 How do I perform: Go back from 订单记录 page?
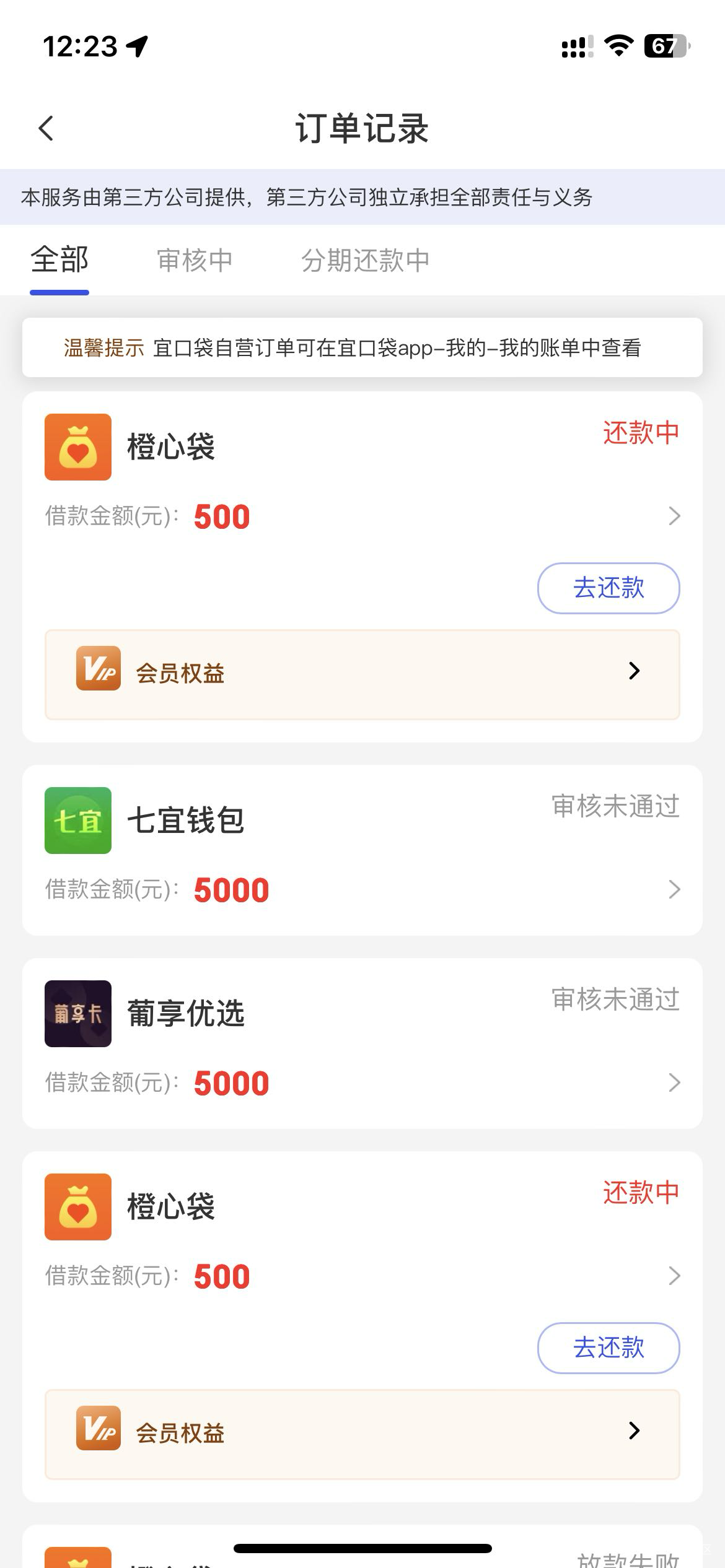tap(46, 128)
